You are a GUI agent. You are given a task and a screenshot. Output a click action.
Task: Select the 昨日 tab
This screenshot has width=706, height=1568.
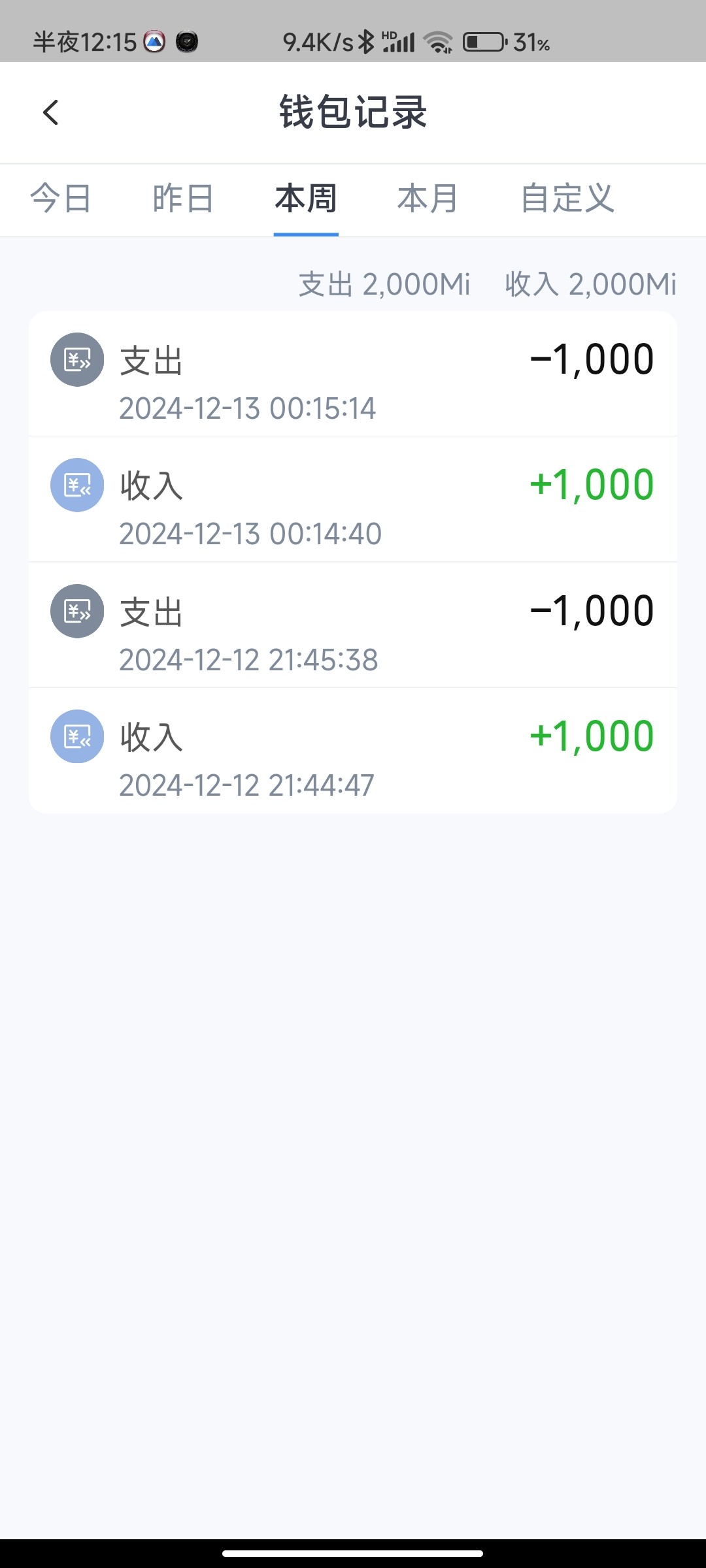(x=183, y=198)
